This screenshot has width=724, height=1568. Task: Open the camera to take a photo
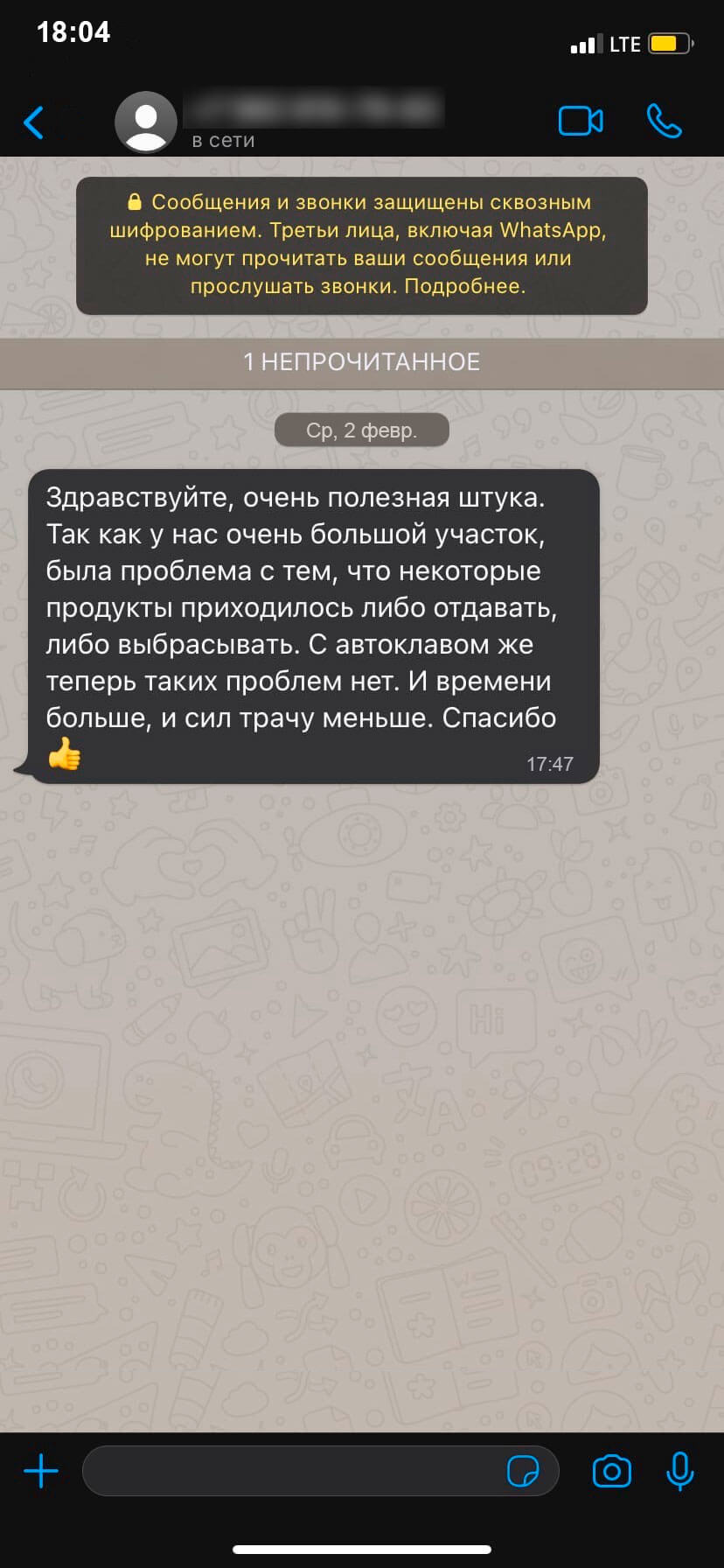(x=611, y=1471)
